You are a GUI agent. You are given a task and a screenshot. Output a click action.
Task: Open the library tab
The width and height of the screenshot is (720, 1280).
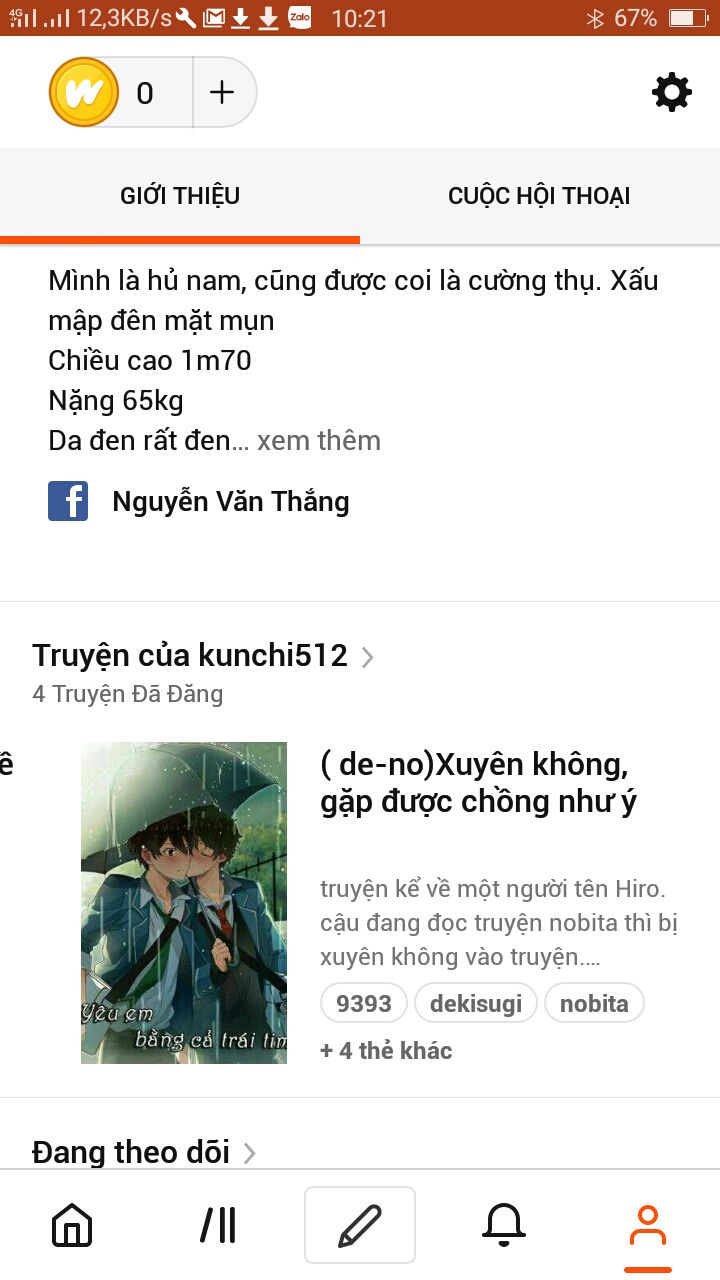(217, 1225)
